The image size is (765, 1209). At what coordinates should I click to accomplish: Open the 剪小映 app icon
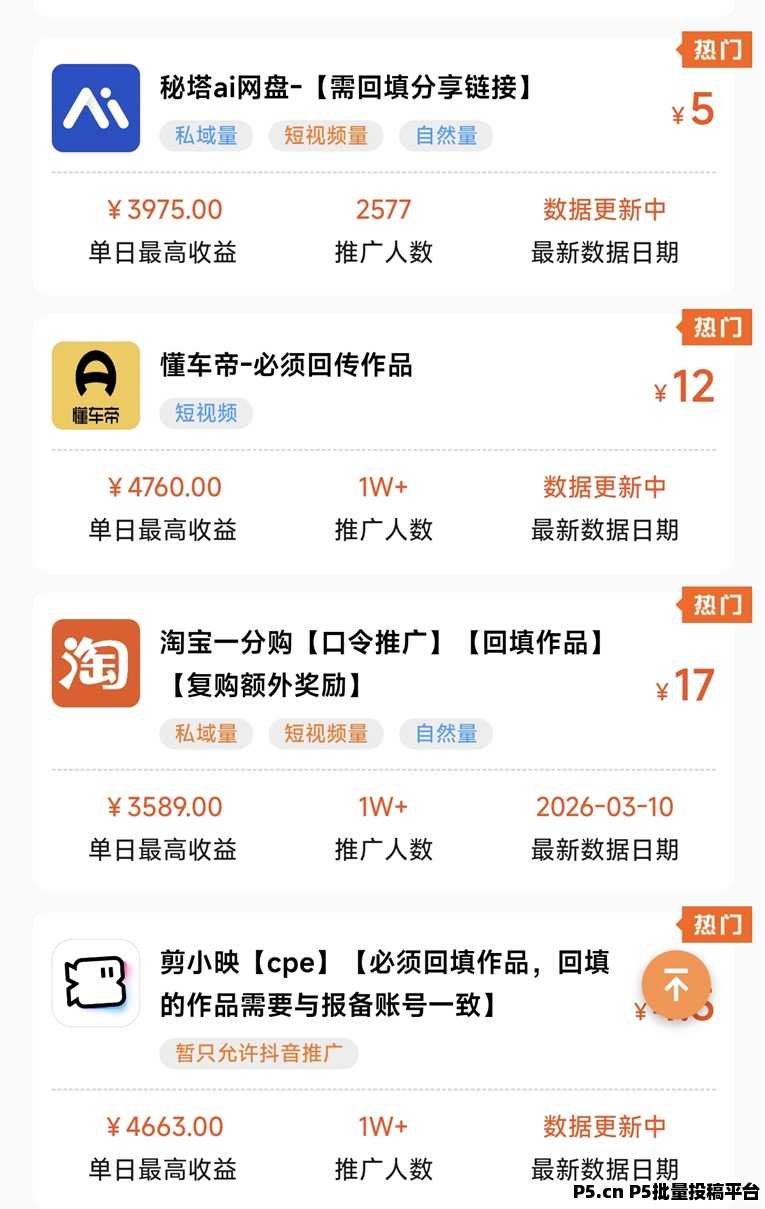(x=95, y=983)
